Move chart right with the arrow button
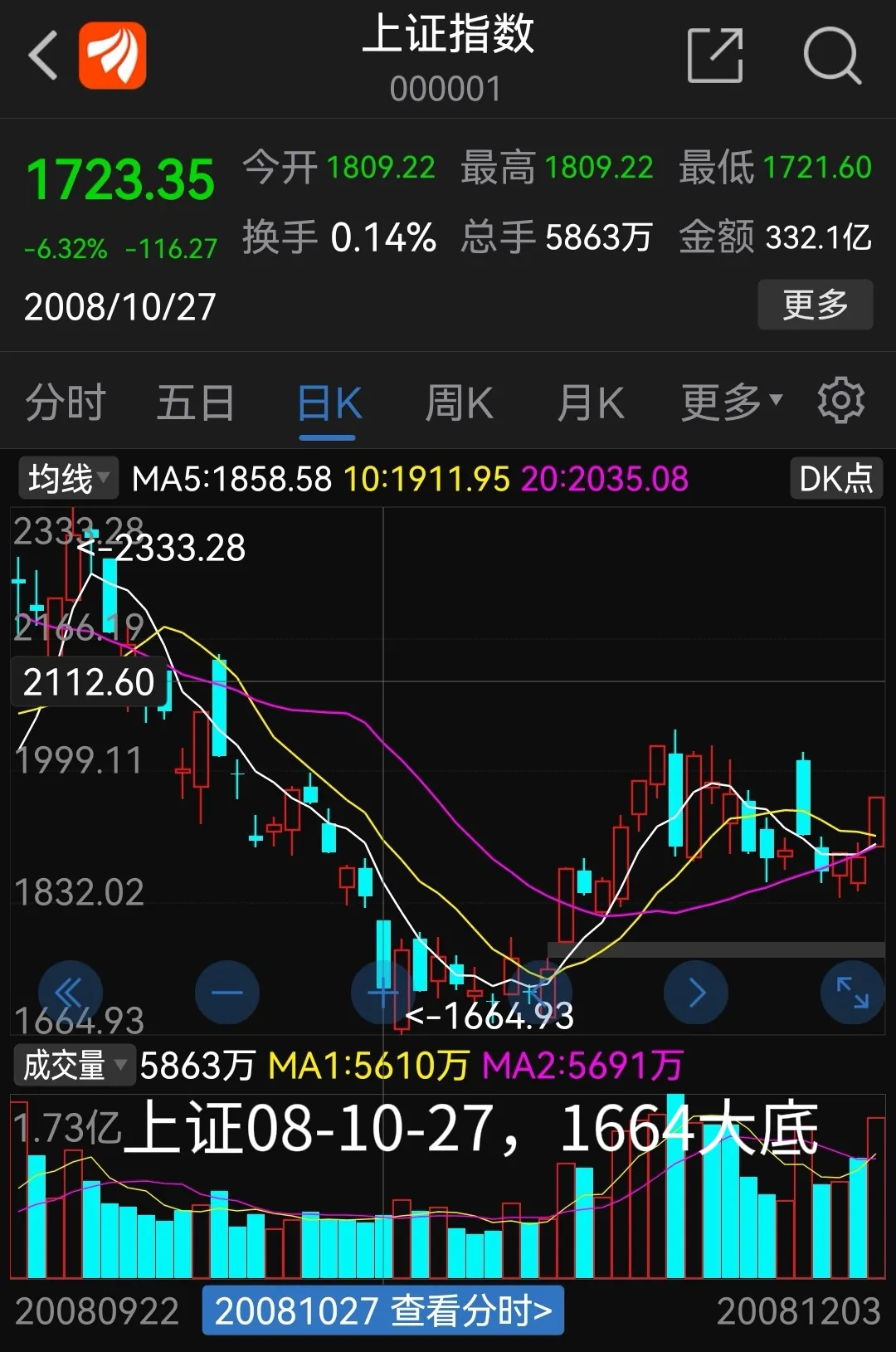The image size is (896, 1352). point(696,992)
